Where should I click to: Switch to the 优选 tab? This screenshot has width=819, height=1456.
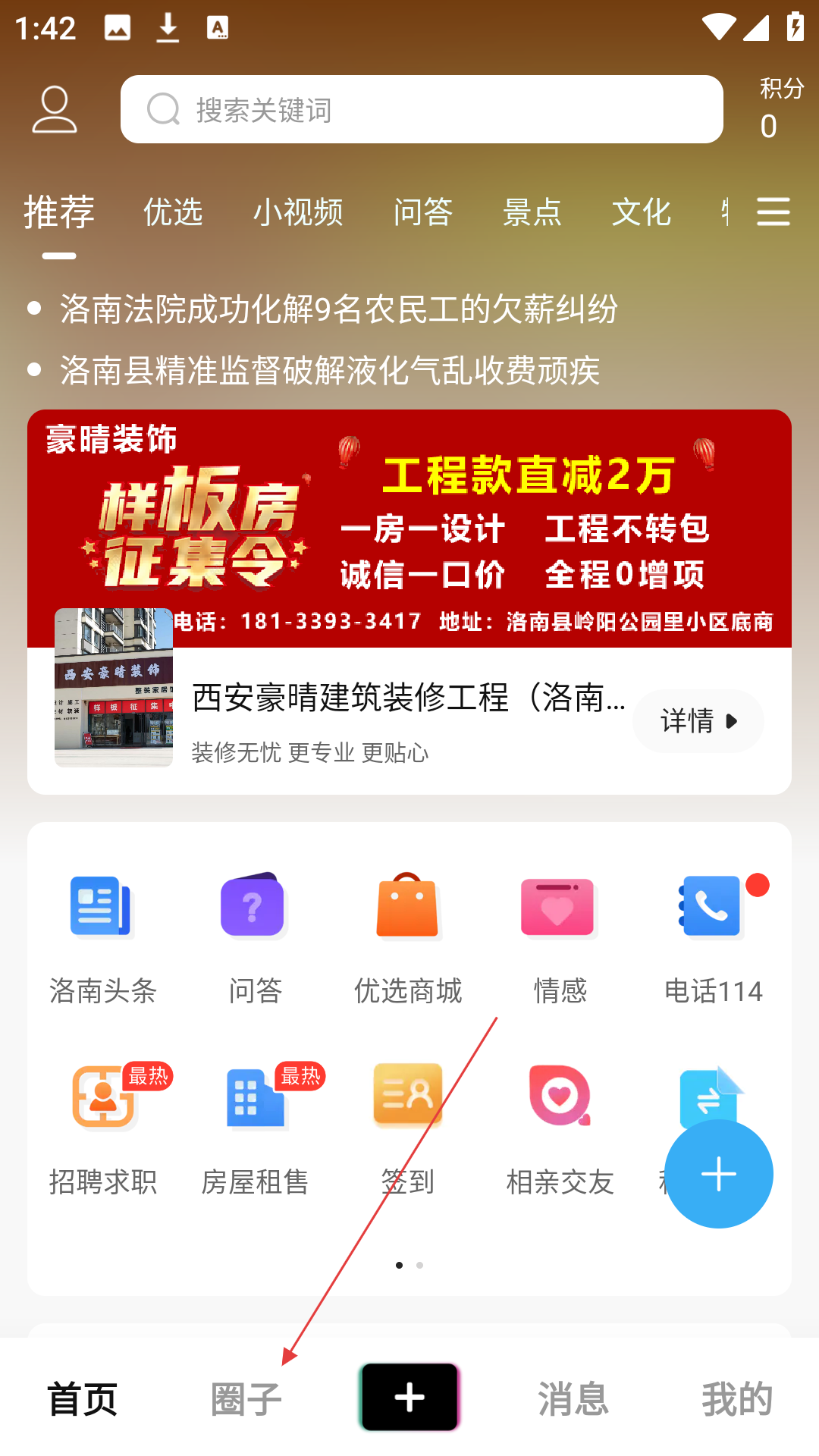point(173,212)
